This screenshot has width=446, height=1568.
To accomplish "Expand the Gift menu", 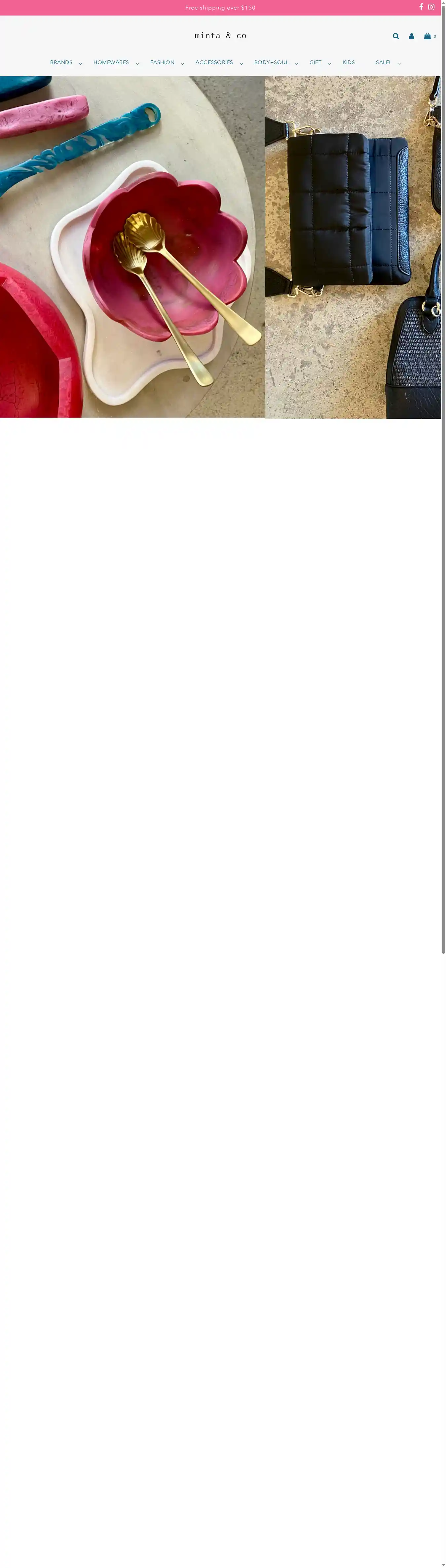I will [x=320, y=63].
